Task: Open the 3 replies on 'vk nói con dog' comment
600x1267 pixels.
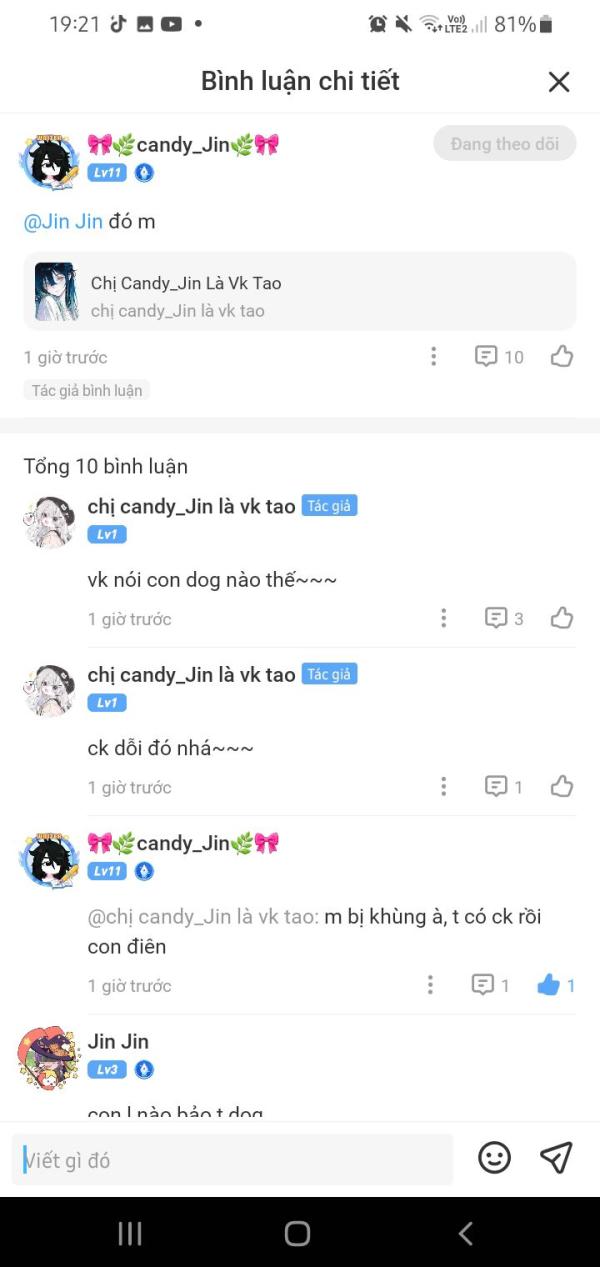Action: (x=505, y=618)
